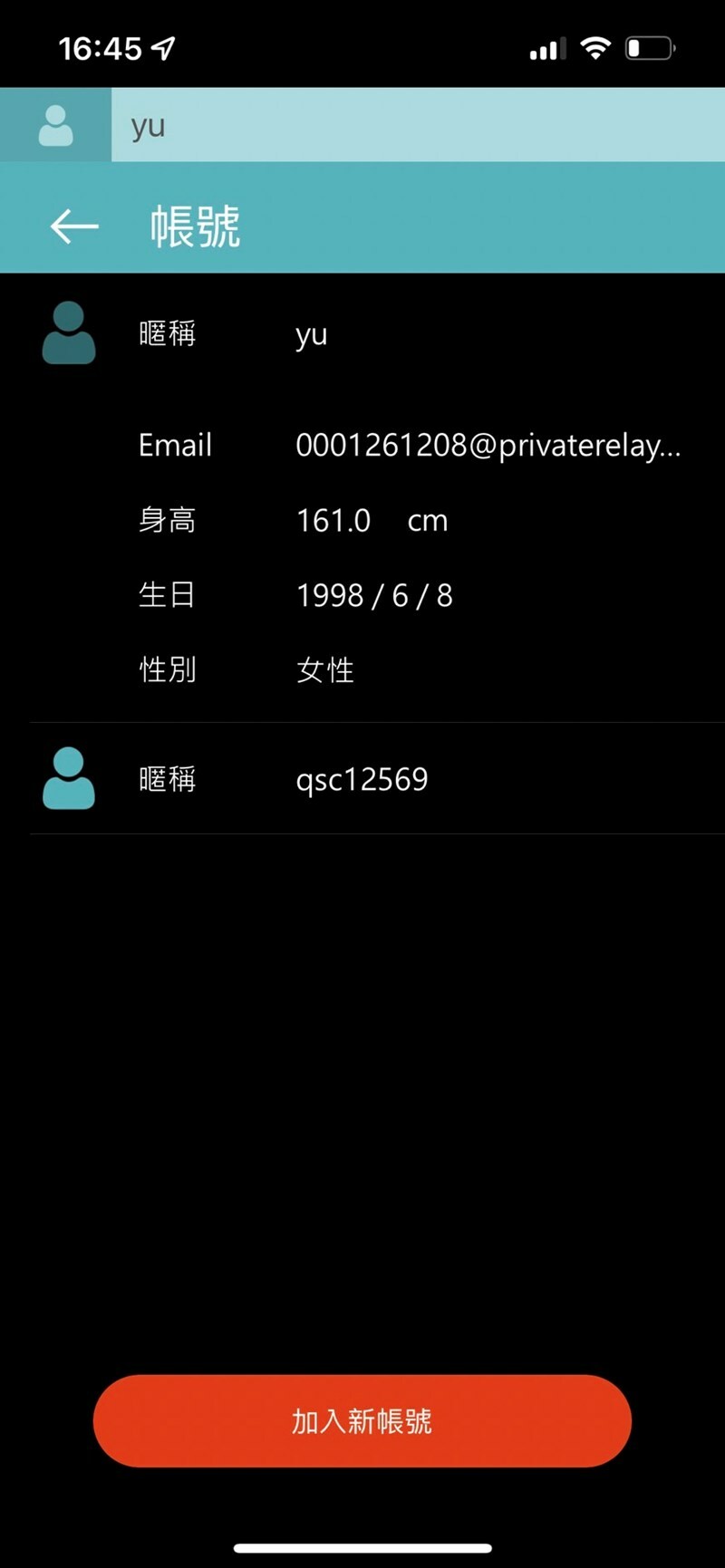
Task: Edit the 身高 161.0 cm field
Action: click(372, 521)
